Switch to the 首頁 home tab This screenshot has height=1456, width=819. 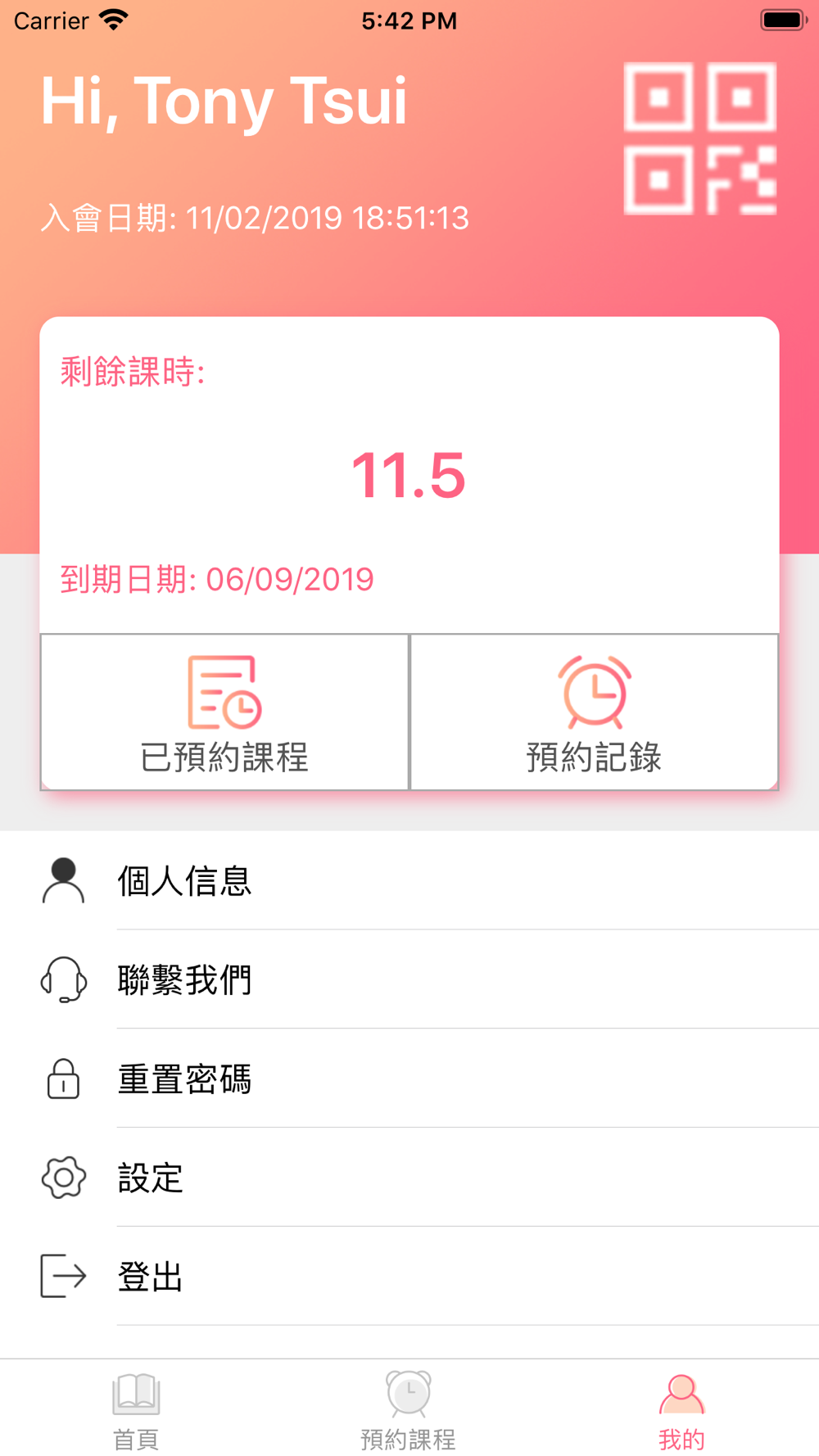point(136,1410)
